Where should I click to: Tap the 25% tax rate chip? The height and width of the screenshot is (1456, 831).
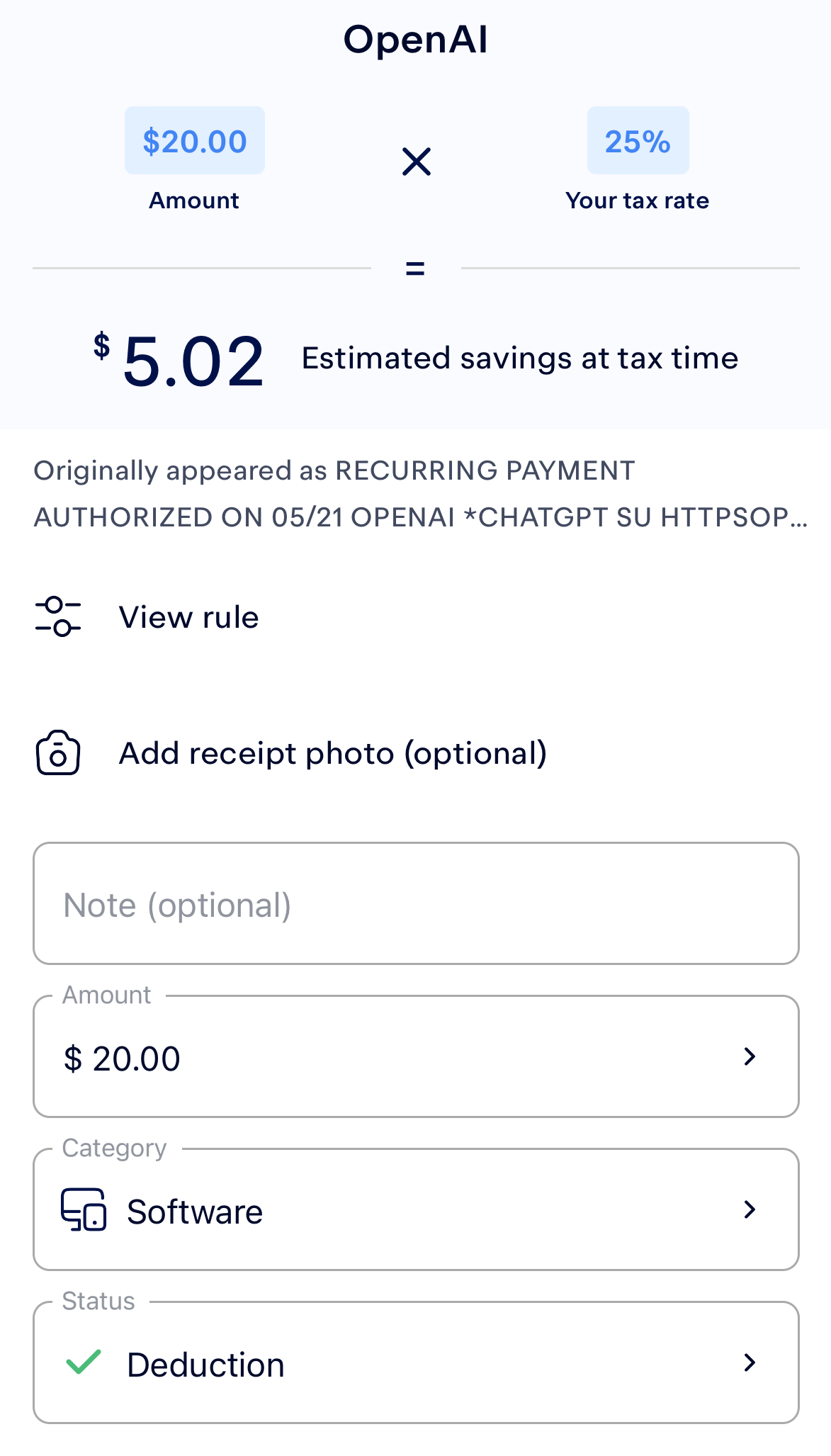point(638,140)
